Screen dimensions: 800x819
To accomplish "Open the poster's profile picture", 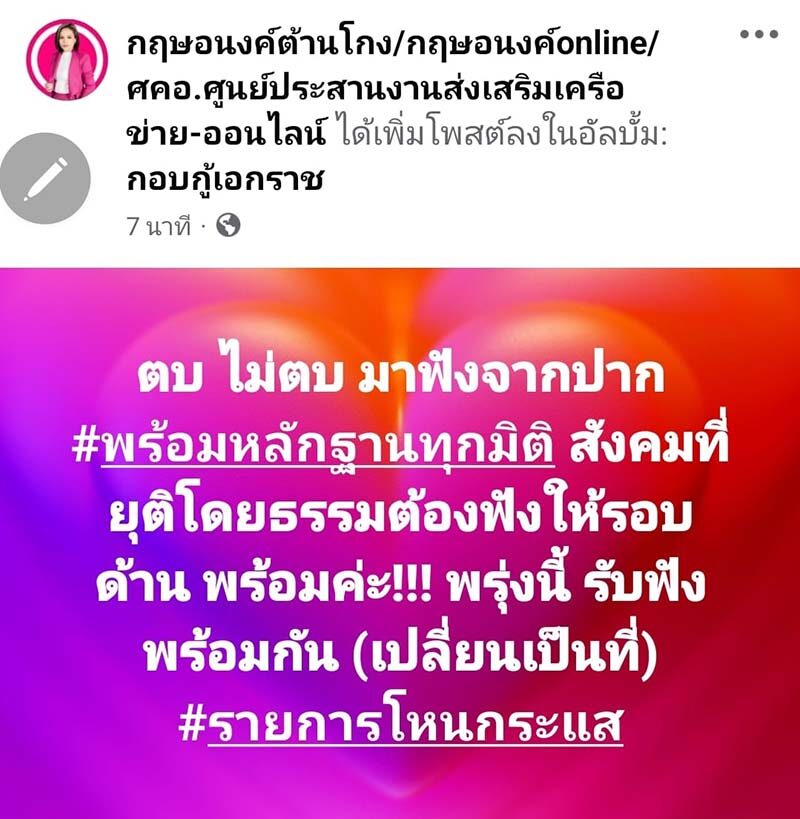I will pos(67,60).
